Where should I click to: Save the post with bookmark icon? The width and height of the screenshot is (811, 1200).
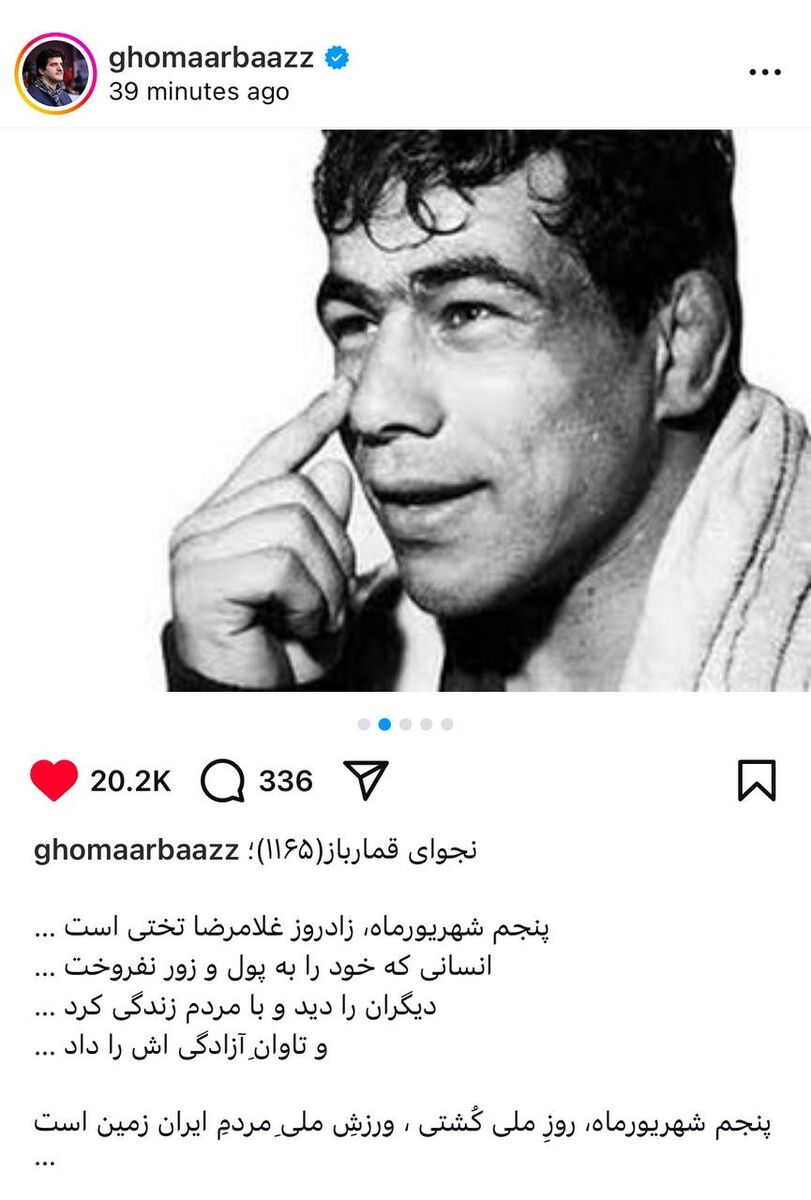[x=756, y=781]
